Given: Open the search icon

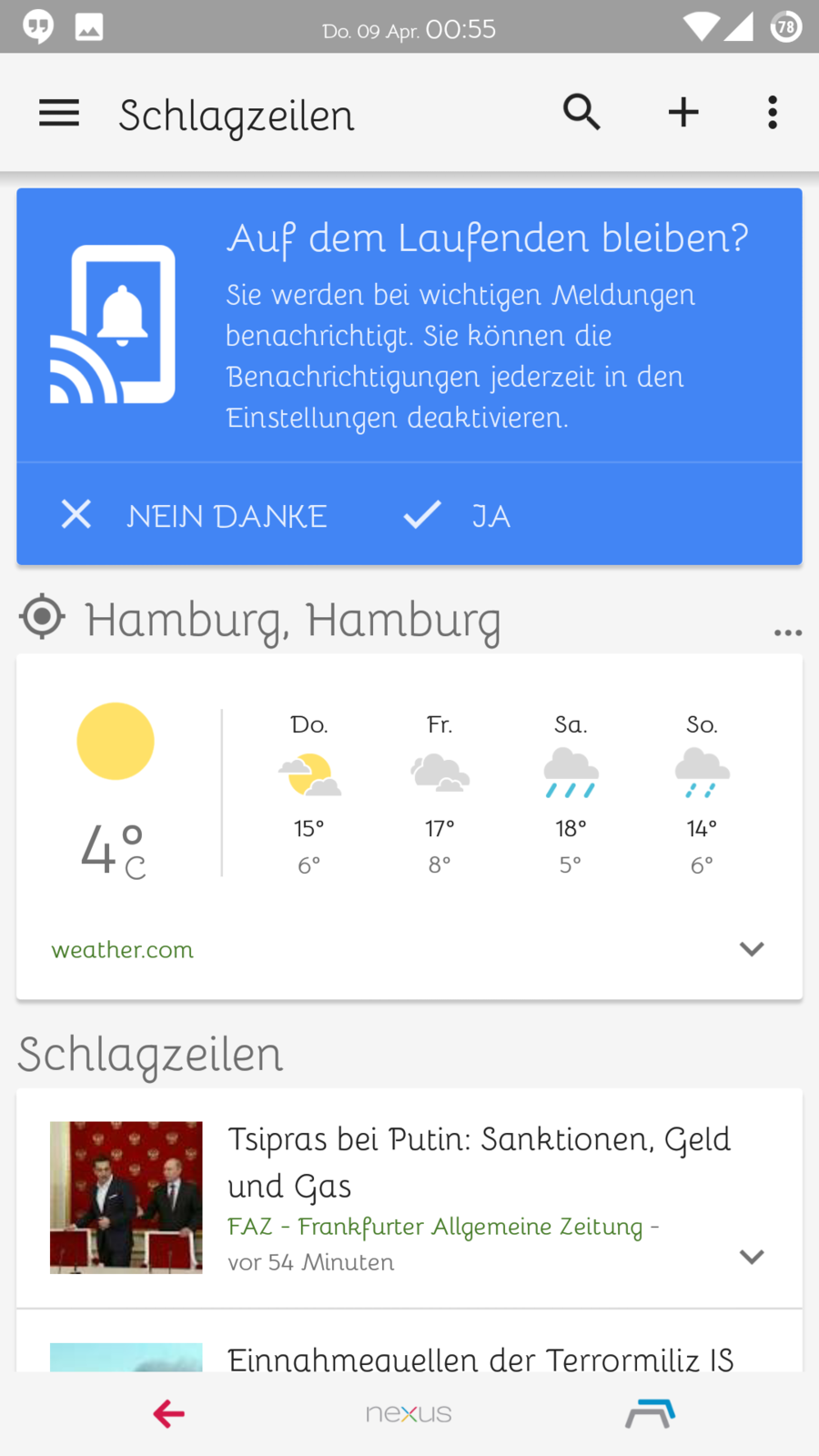Looking at the screenshot, I should point(581,113).
